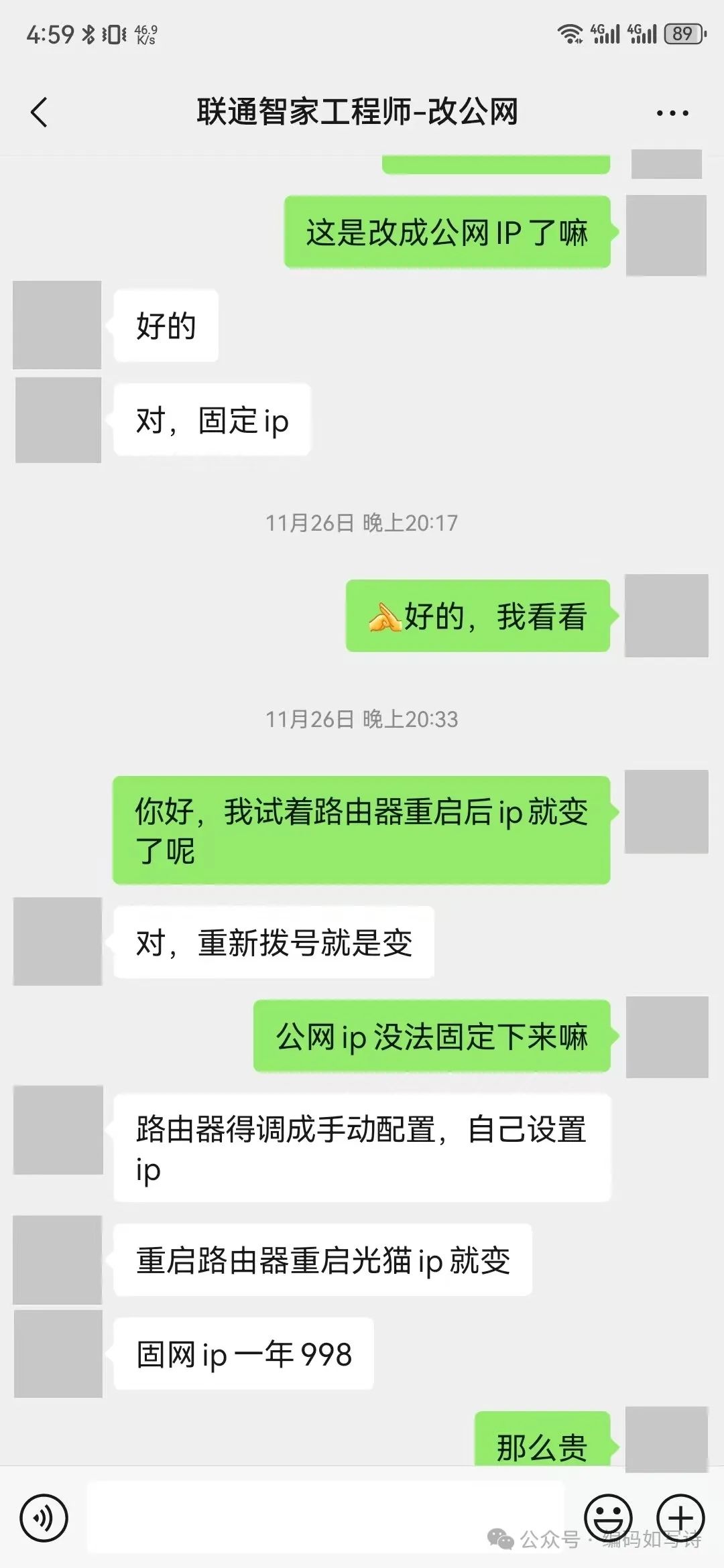Tap my avatar next to "好的，我看看"
This screenshot has height=1568, width=724.
pyautogui.click(x=666, y=615)
